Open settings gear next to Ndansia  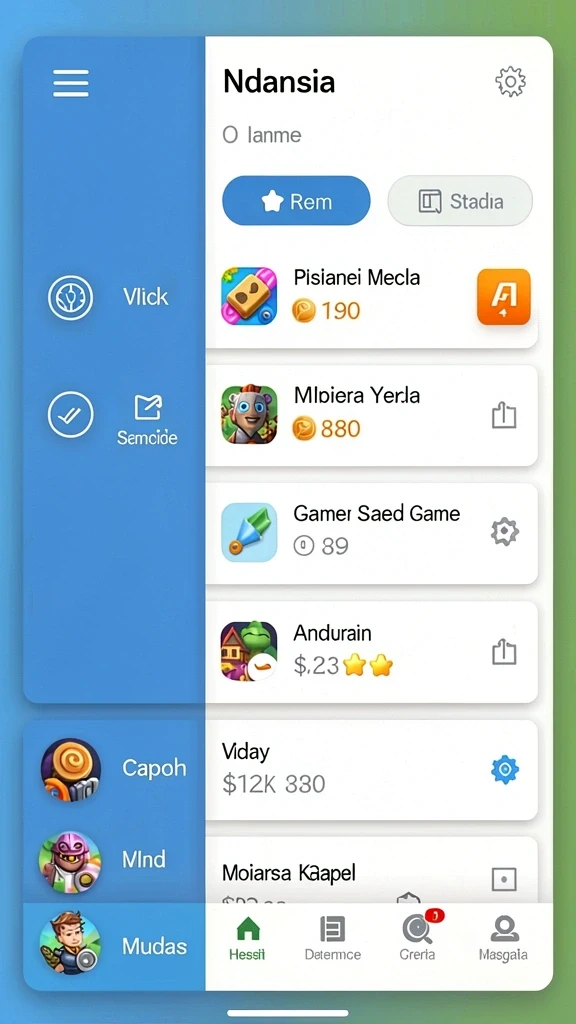(x=510, y=82)
